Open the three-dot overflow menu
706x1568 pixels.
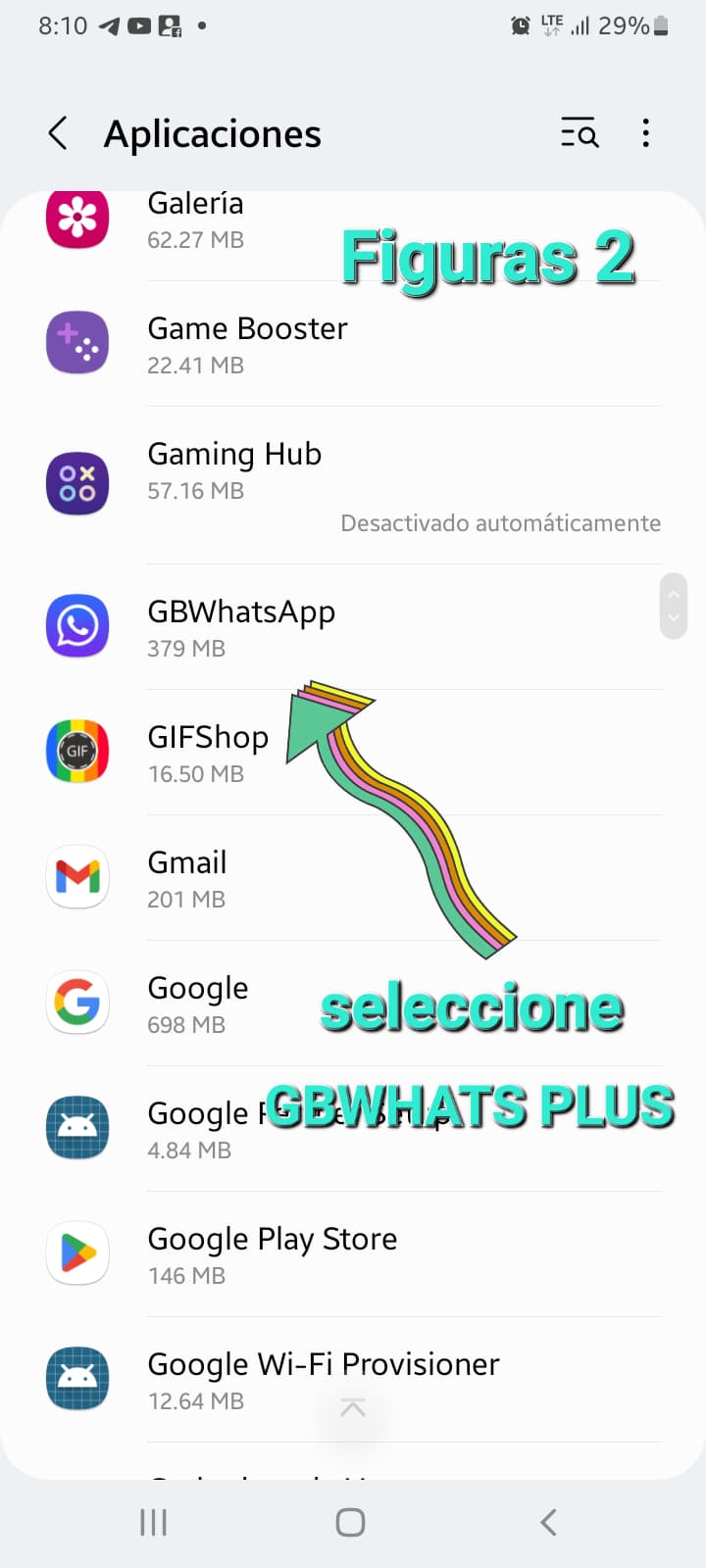[645, 133]
